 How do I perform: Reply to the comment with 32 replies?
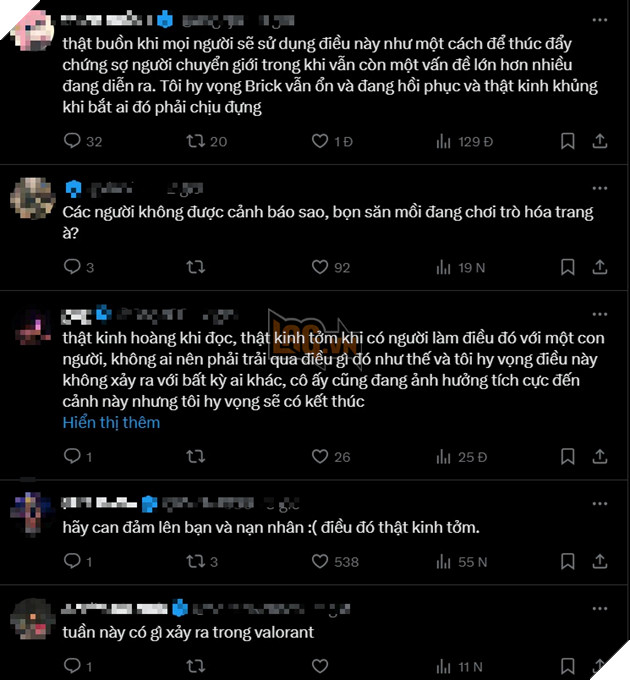coord(72,142)
